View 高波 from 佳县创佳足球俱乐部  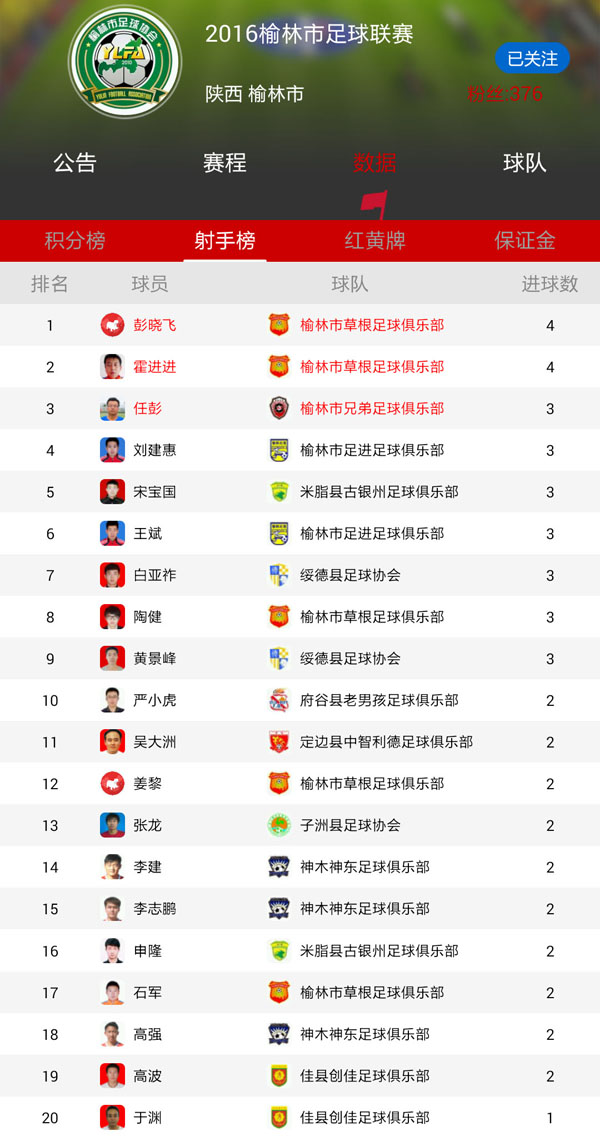tap(148, 1076)
